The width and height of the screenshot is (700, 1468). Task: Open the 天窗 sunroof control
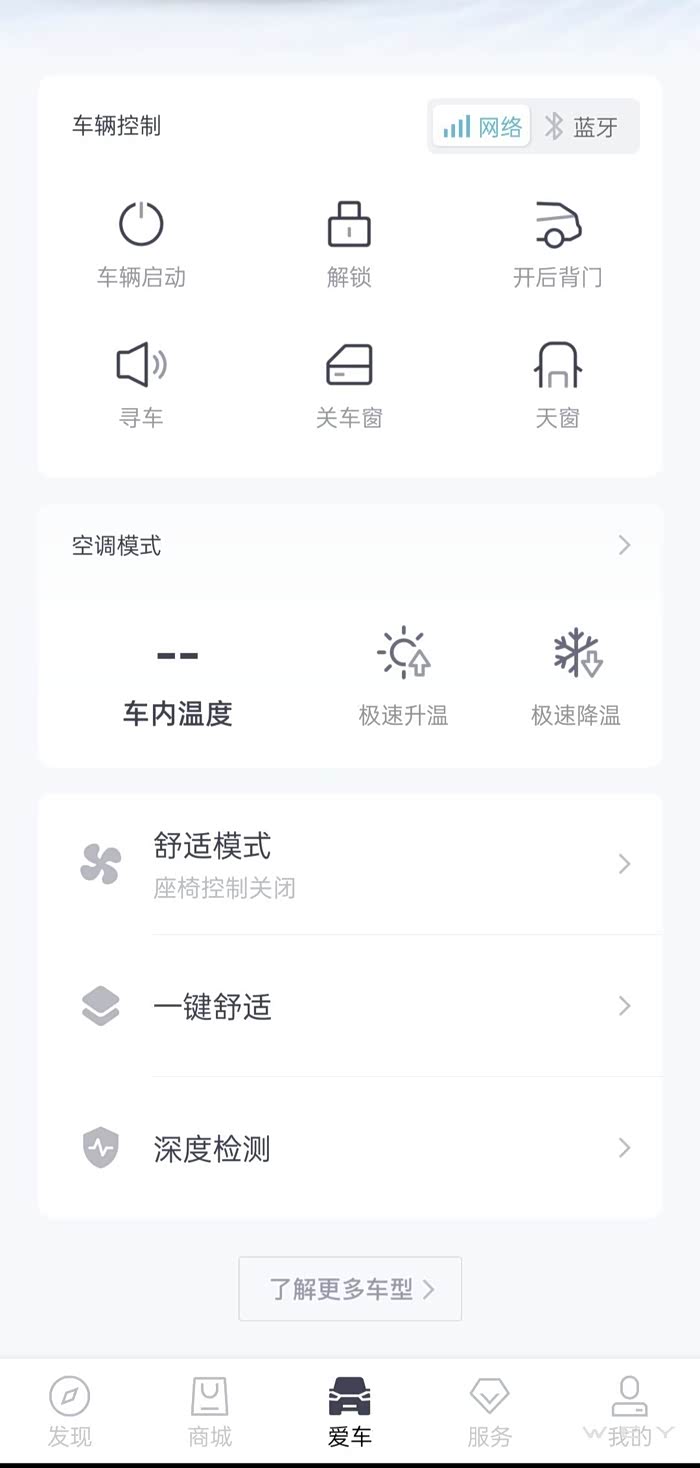click(x=557, y=384)
